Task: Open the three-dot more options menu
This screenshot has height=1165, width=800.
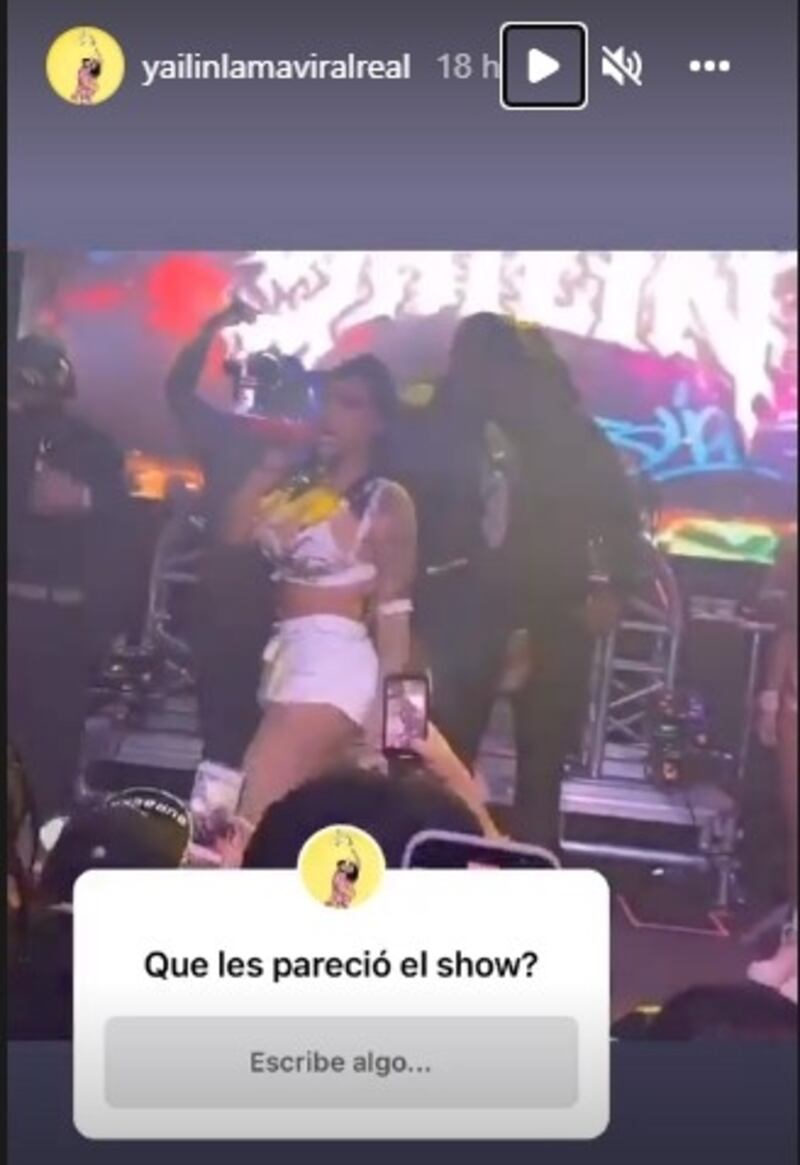Action: pos(709,66)
